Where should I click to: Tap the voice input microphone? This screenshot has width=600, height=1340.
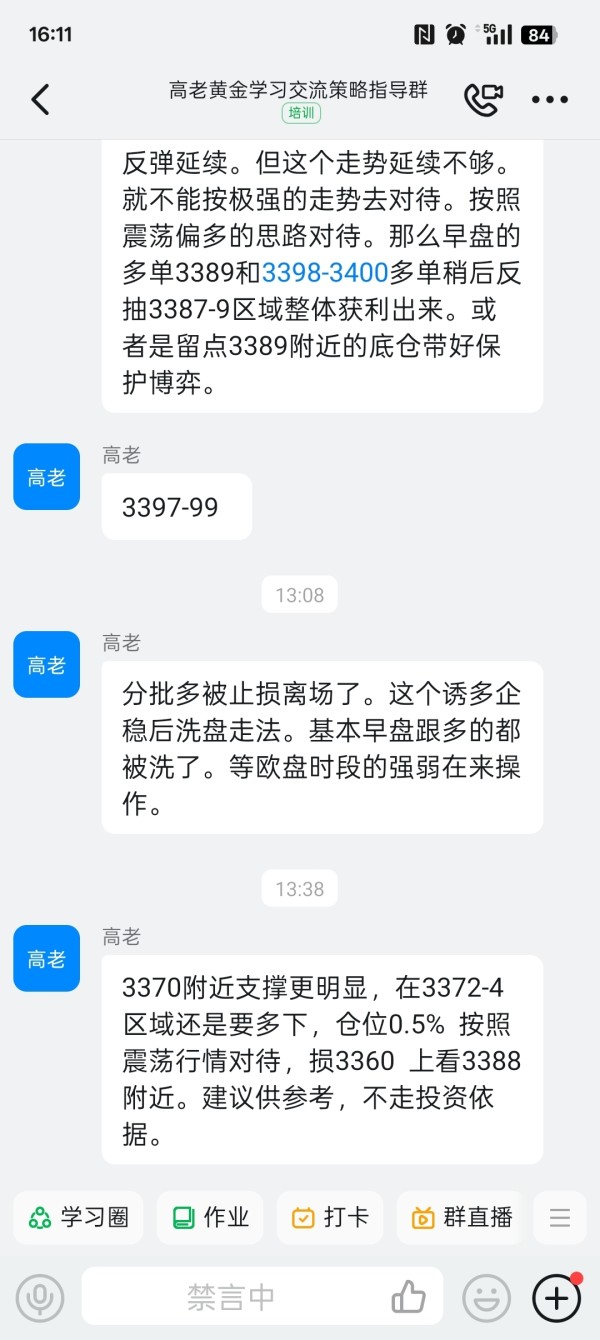tap(40, 1298)
